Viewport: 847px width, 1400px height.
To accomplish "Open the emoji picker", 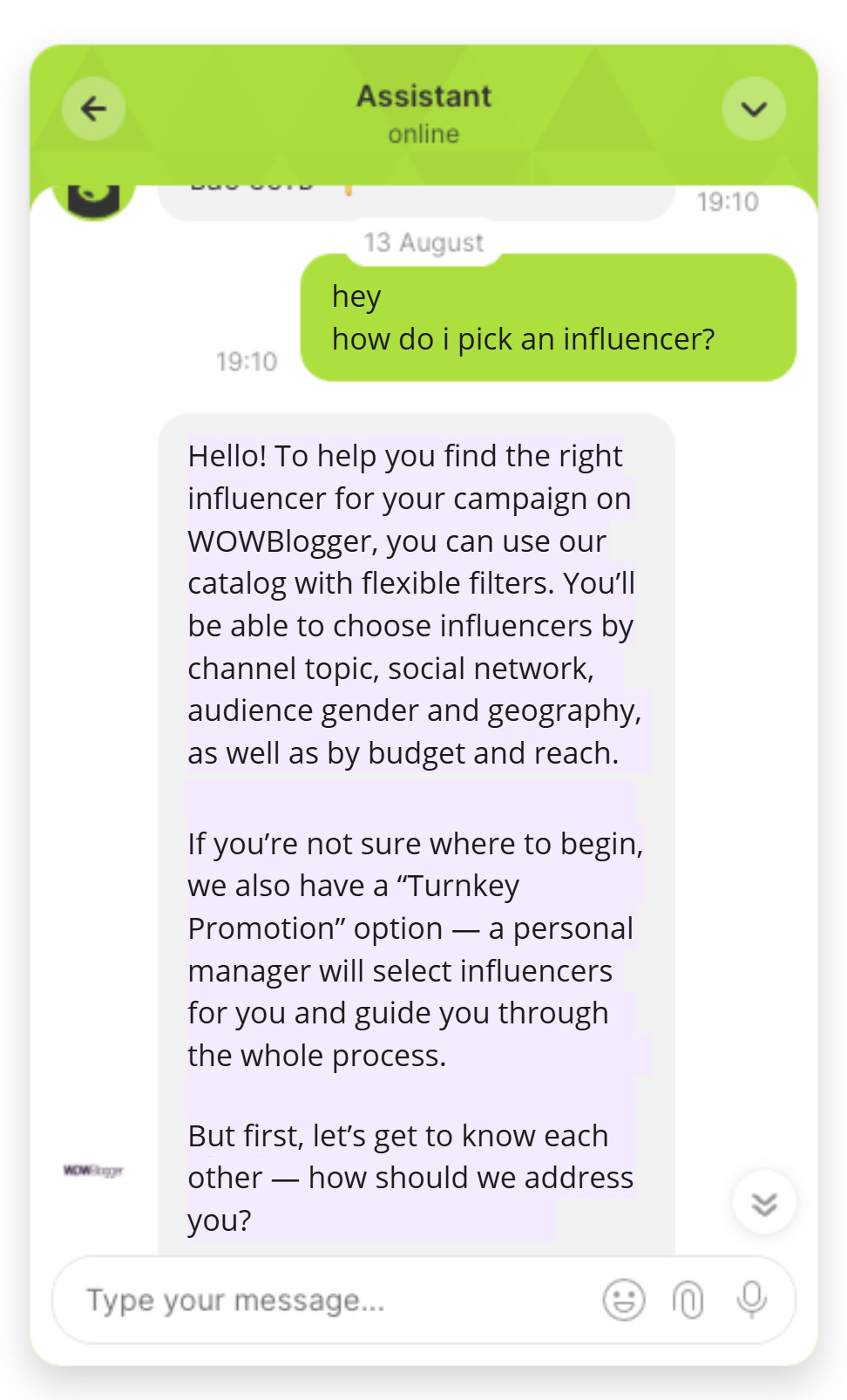I will click(624, 1301).
